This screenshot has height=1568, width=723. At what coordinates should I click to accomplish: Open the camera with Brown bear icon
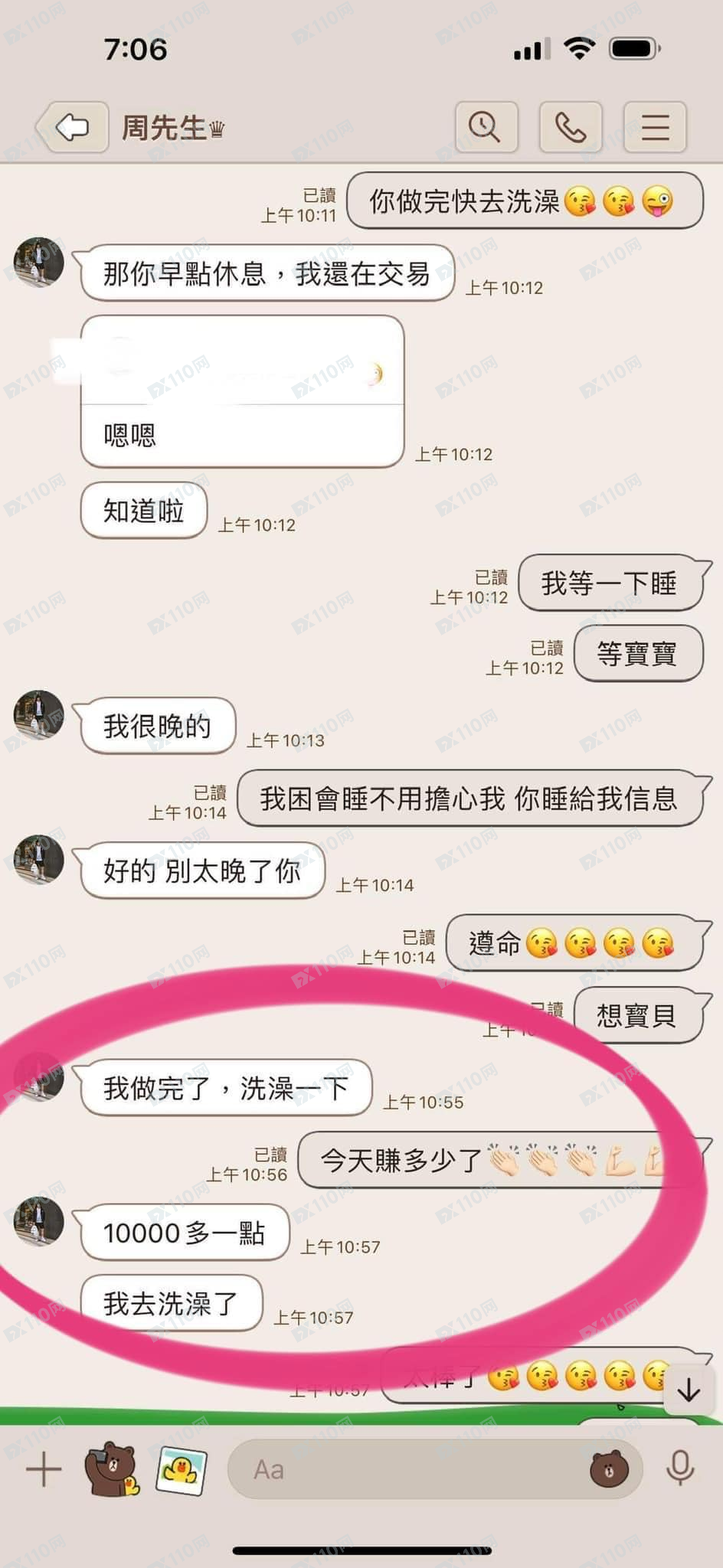[112, 1470]
